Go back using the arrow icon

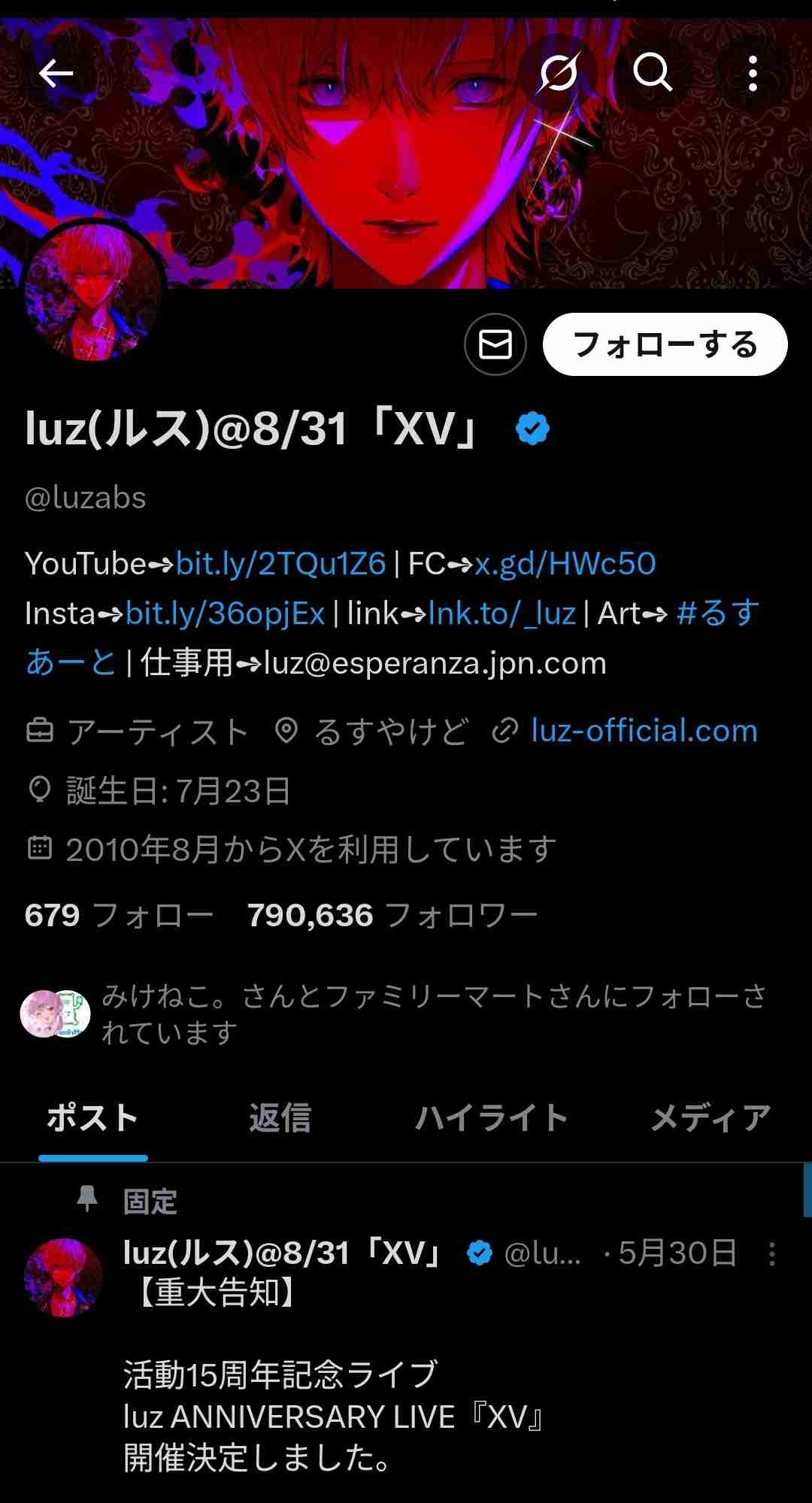[x=56, y=74]
